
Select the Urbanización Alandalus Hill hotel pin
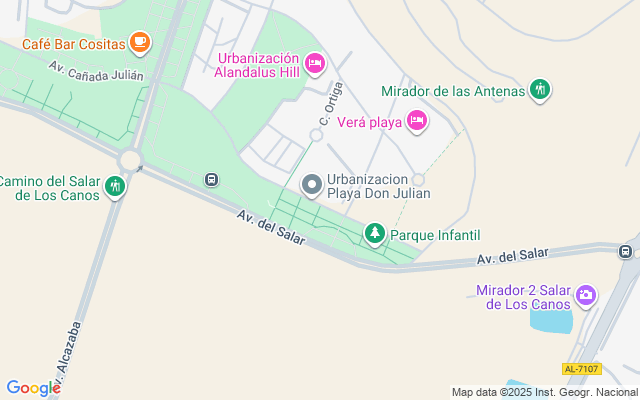coord(315,63)
